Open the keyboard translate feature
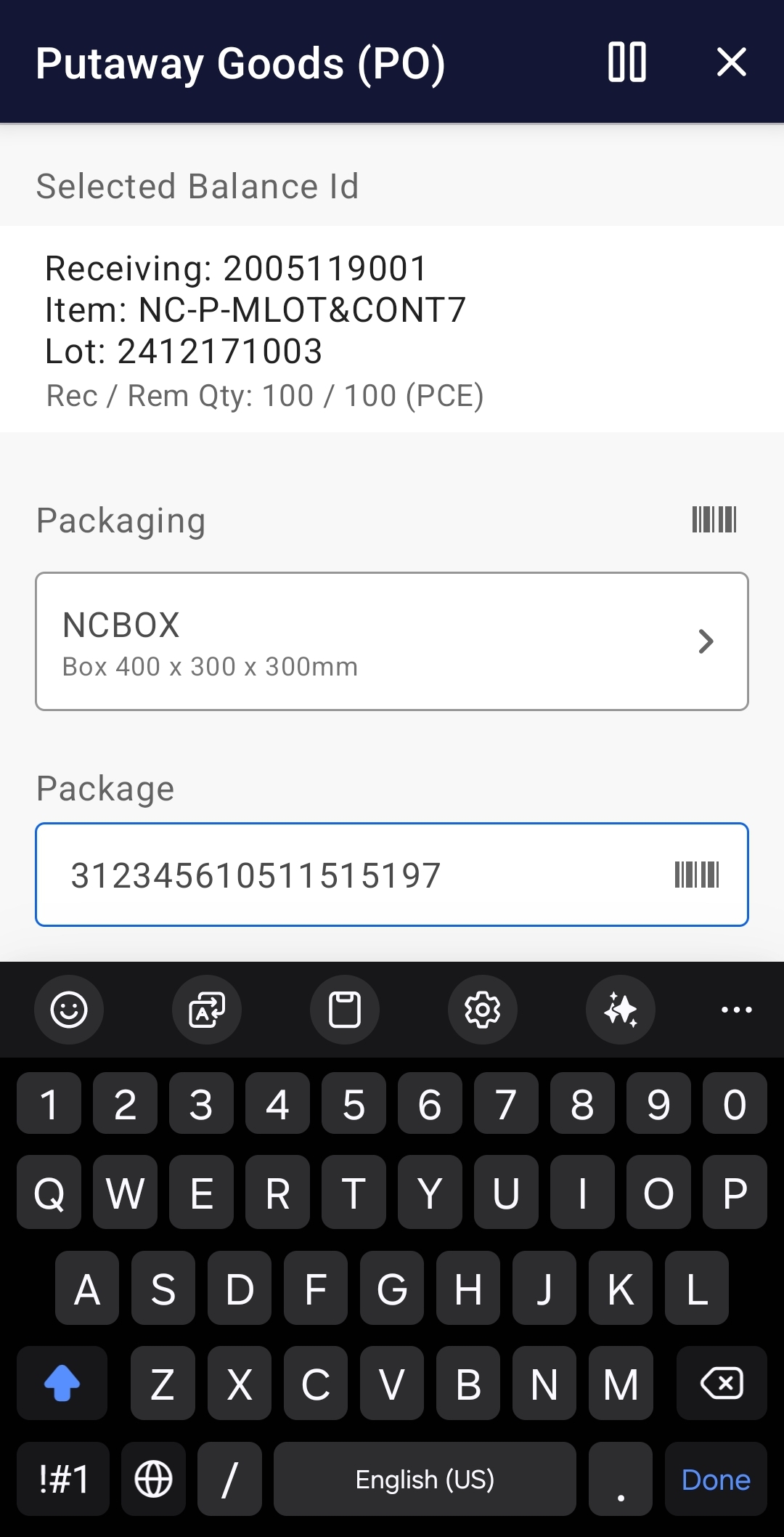Screen dimensions: 784x1537 point(206,1010)
